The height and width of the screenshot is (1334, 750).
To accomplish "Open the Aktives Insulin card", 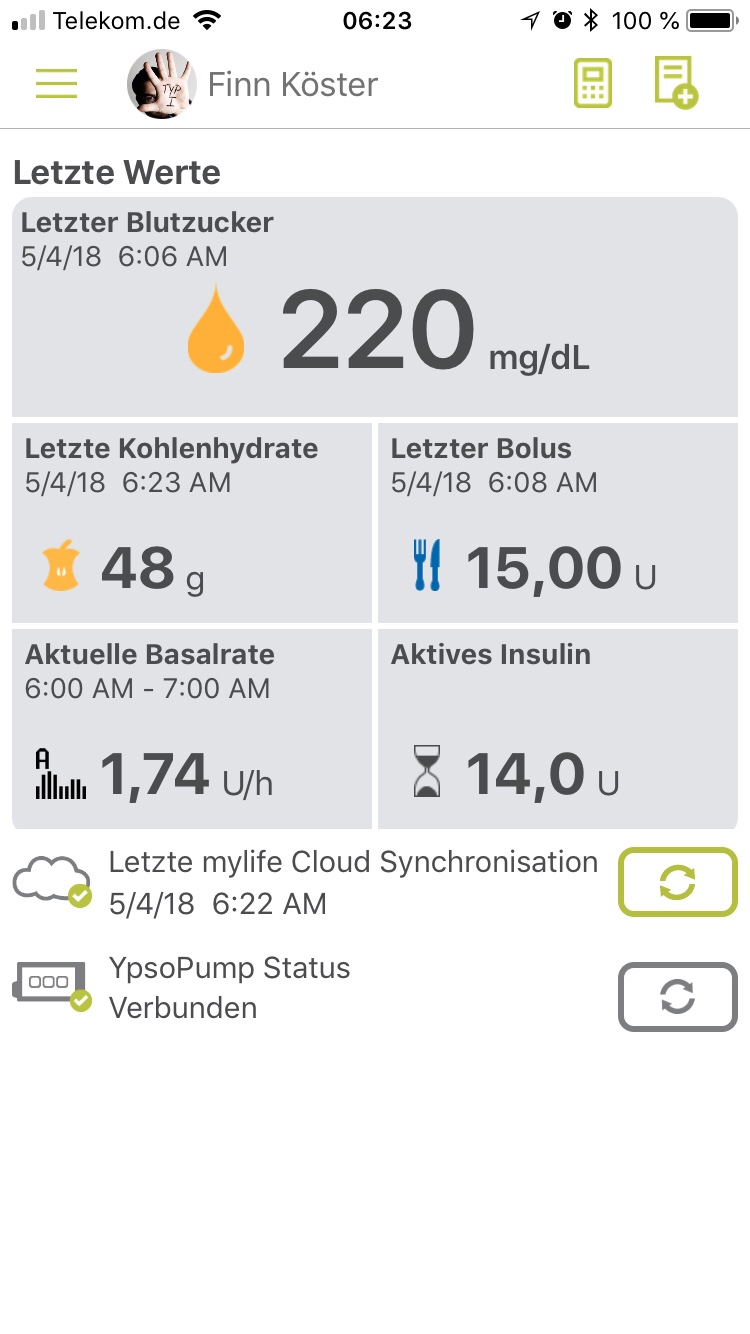I will (558, 729).
